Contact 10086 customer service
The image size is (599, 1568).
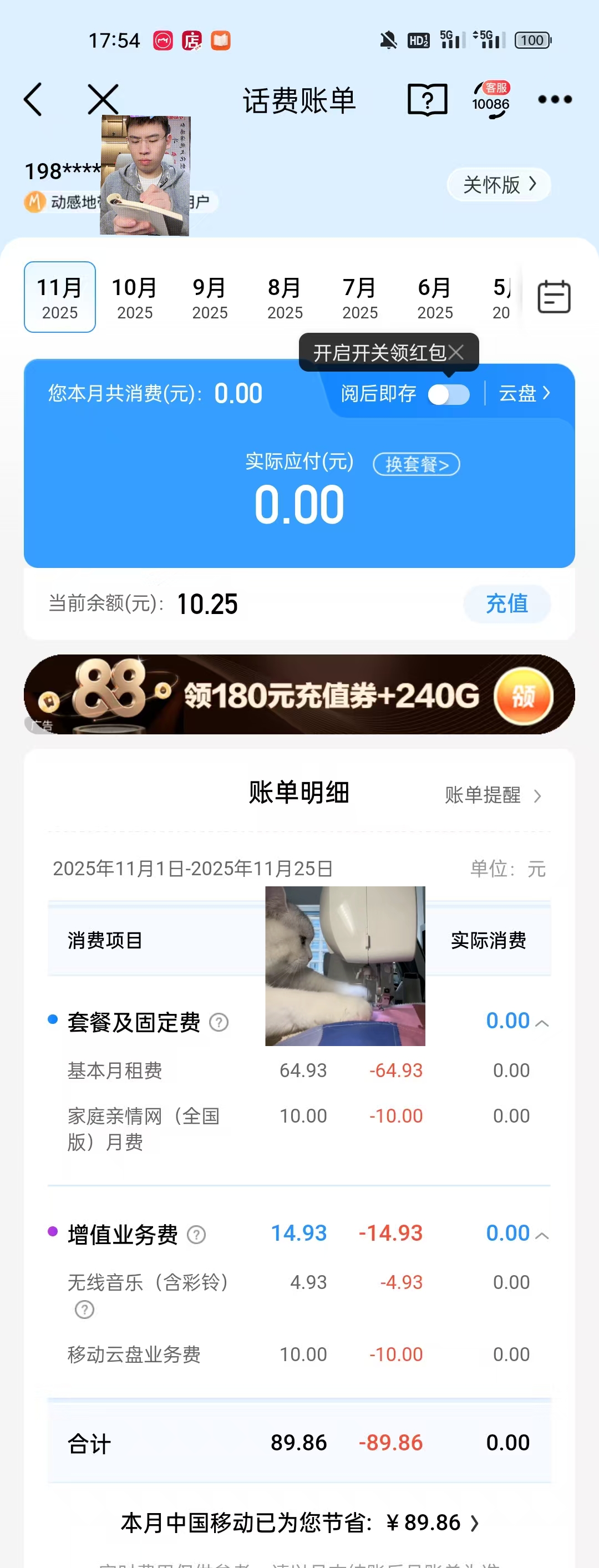(x=491, y=100)
